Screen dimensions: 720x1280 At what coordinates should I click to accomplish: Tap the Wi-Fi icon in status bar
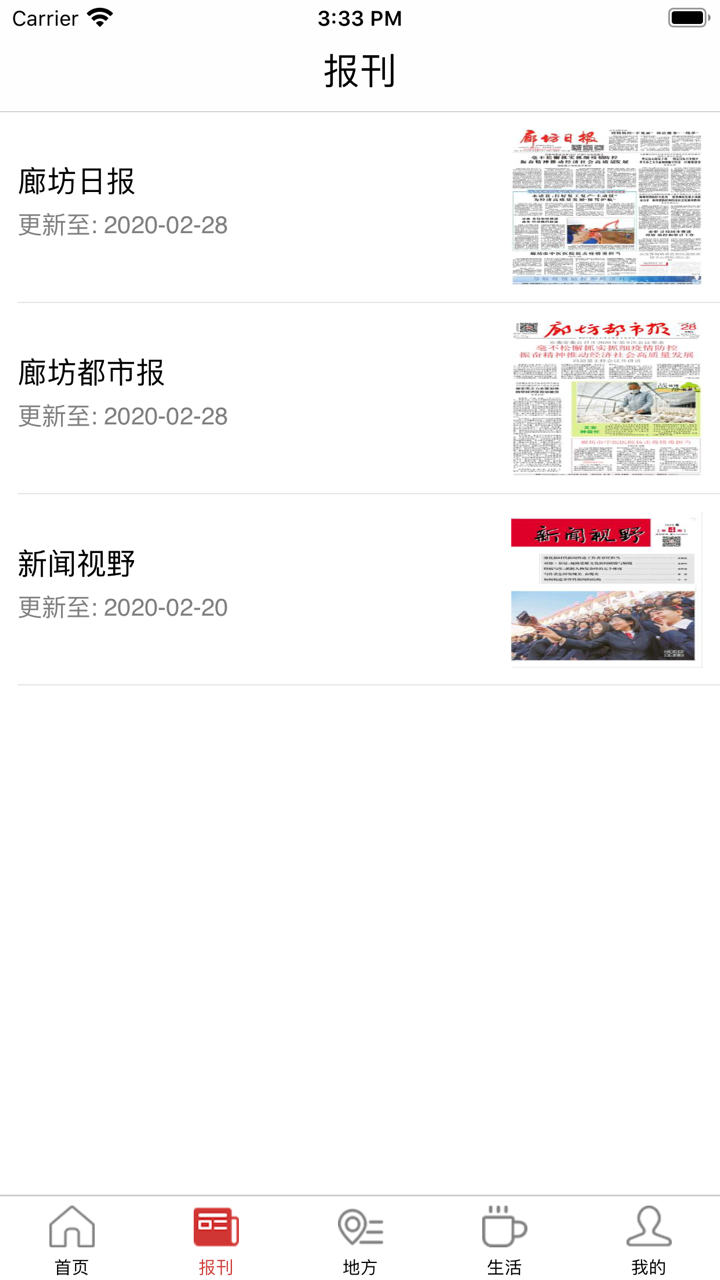click(x=98, y=16)
